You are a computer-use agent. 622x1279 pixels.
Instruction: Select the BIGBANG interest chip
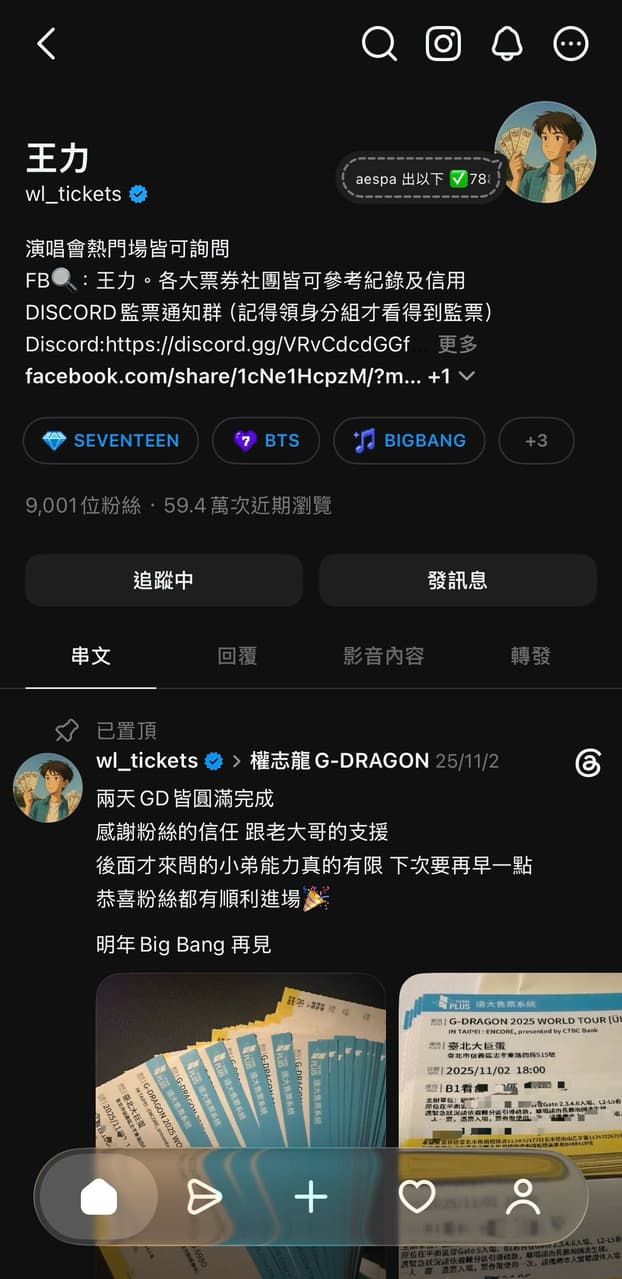(x=409, y=441)
